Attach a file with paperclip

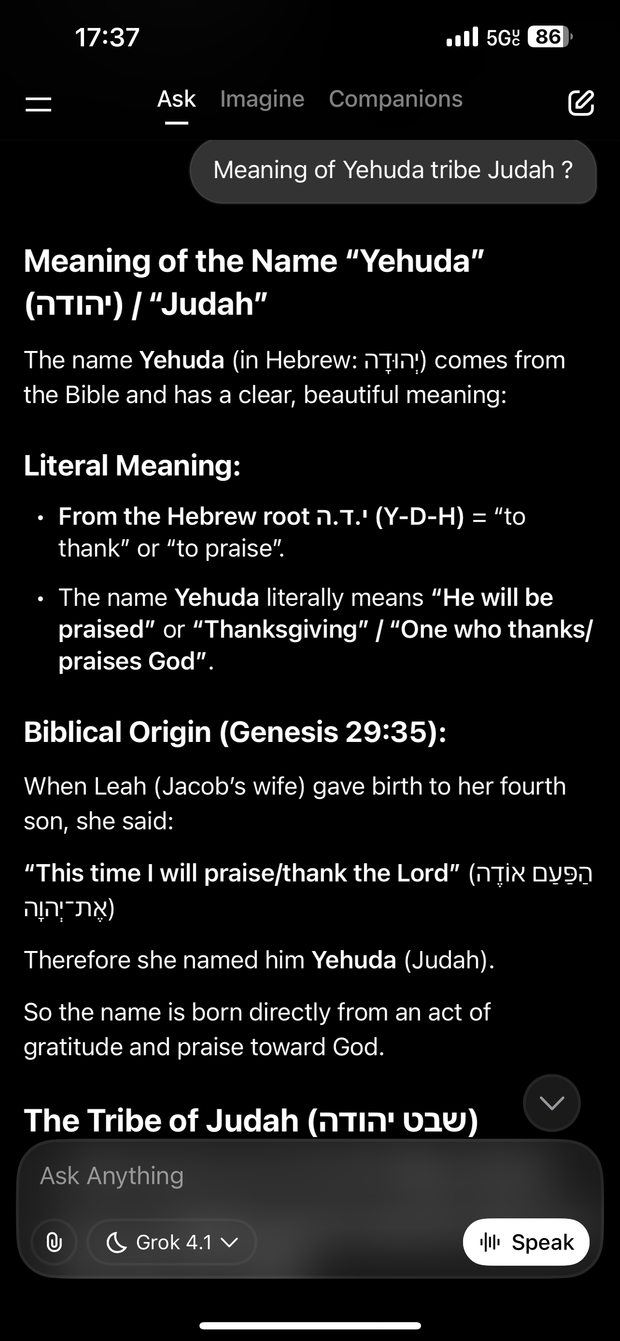[55, 1242]
